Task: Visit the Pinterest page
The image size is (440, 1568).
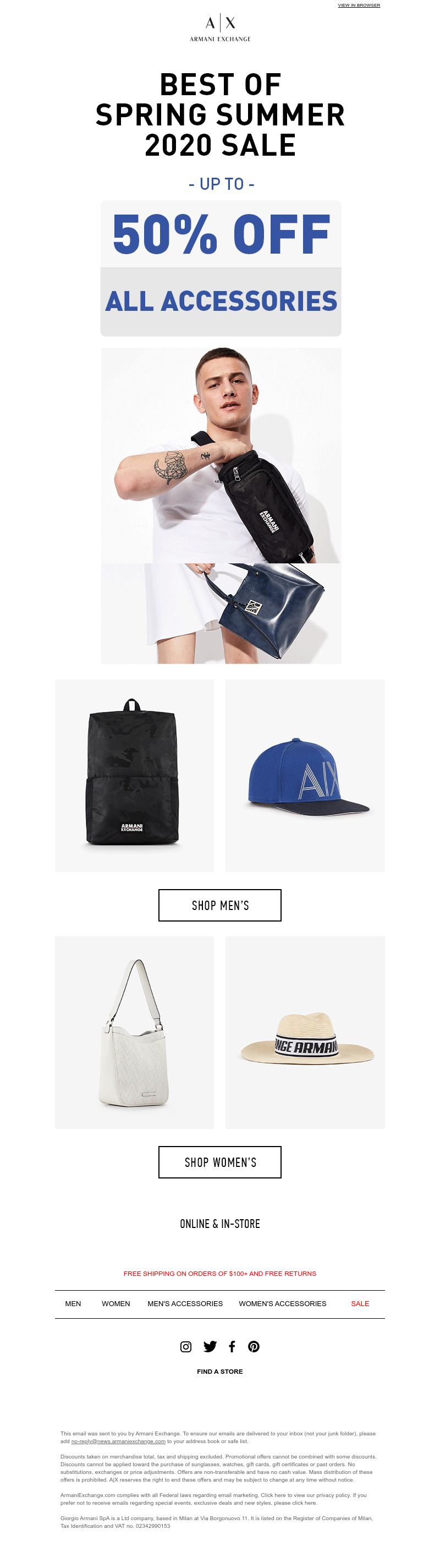Action: click(x=254, y=1346)
